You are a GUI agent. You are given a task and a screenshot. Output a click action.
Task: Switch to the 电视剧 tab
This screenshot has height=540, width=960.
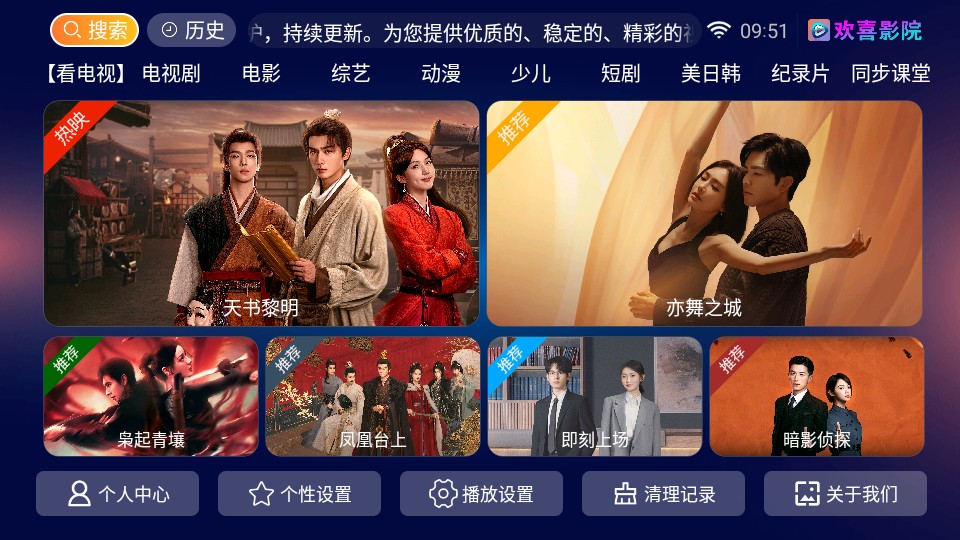(x=171, y=74)
